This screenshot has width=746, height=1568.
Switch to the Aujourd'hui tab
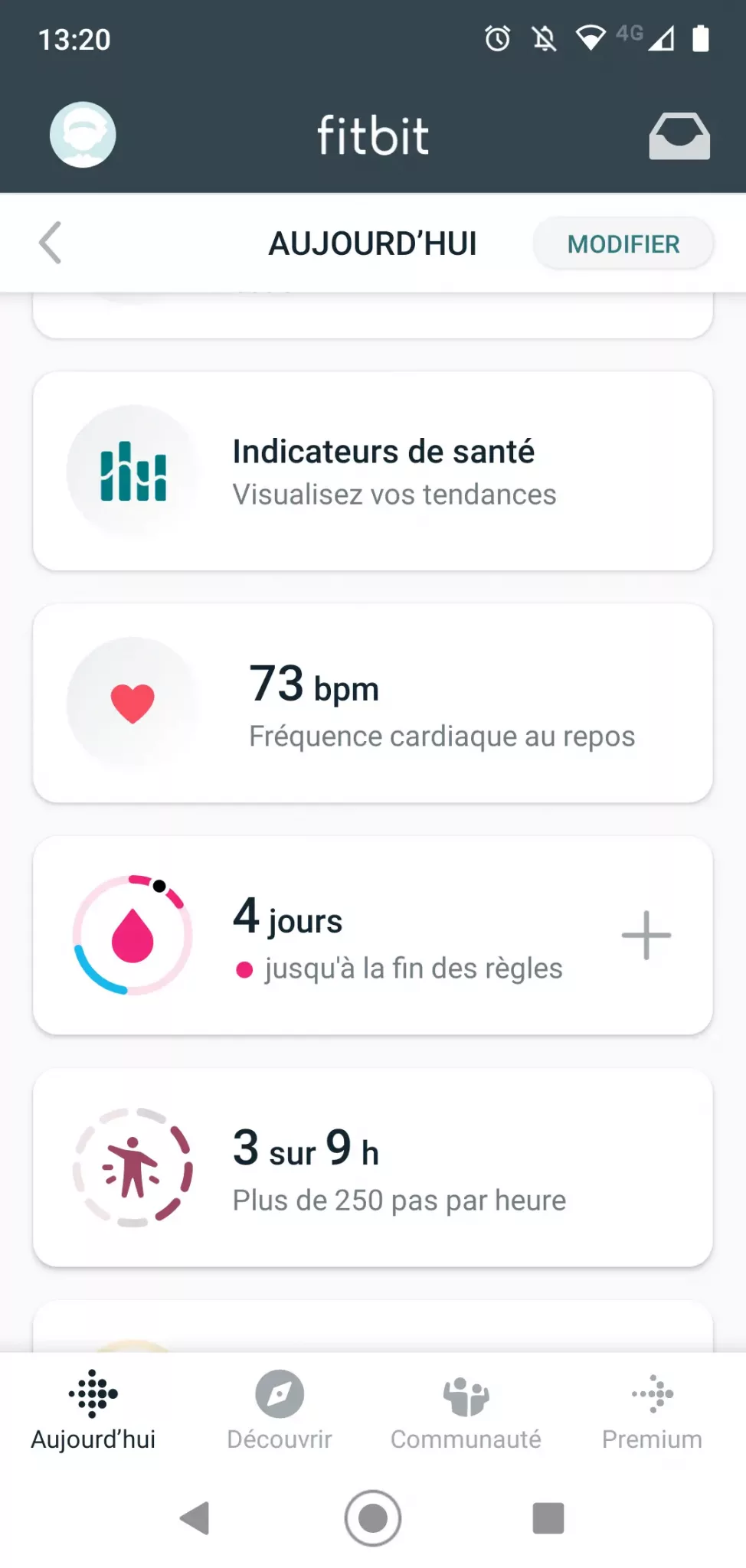(93, 1410)
